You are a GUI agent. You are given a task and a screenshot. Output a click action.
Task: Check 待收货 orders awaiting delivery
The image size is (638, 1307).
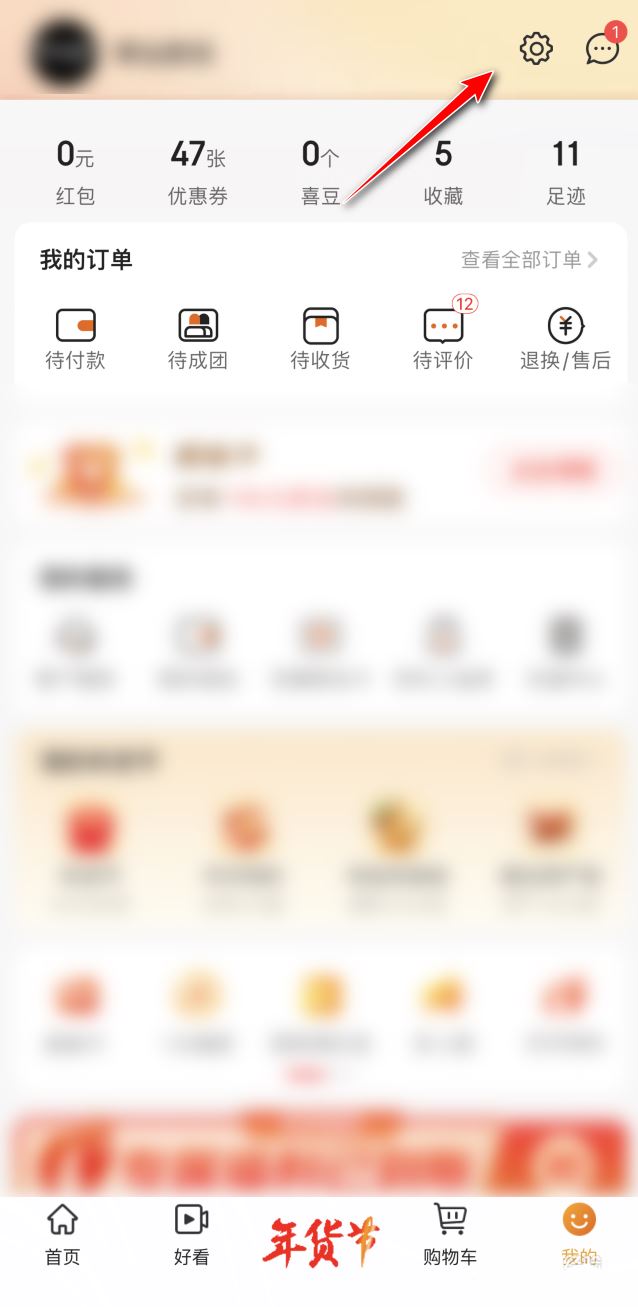coord(321,339)
